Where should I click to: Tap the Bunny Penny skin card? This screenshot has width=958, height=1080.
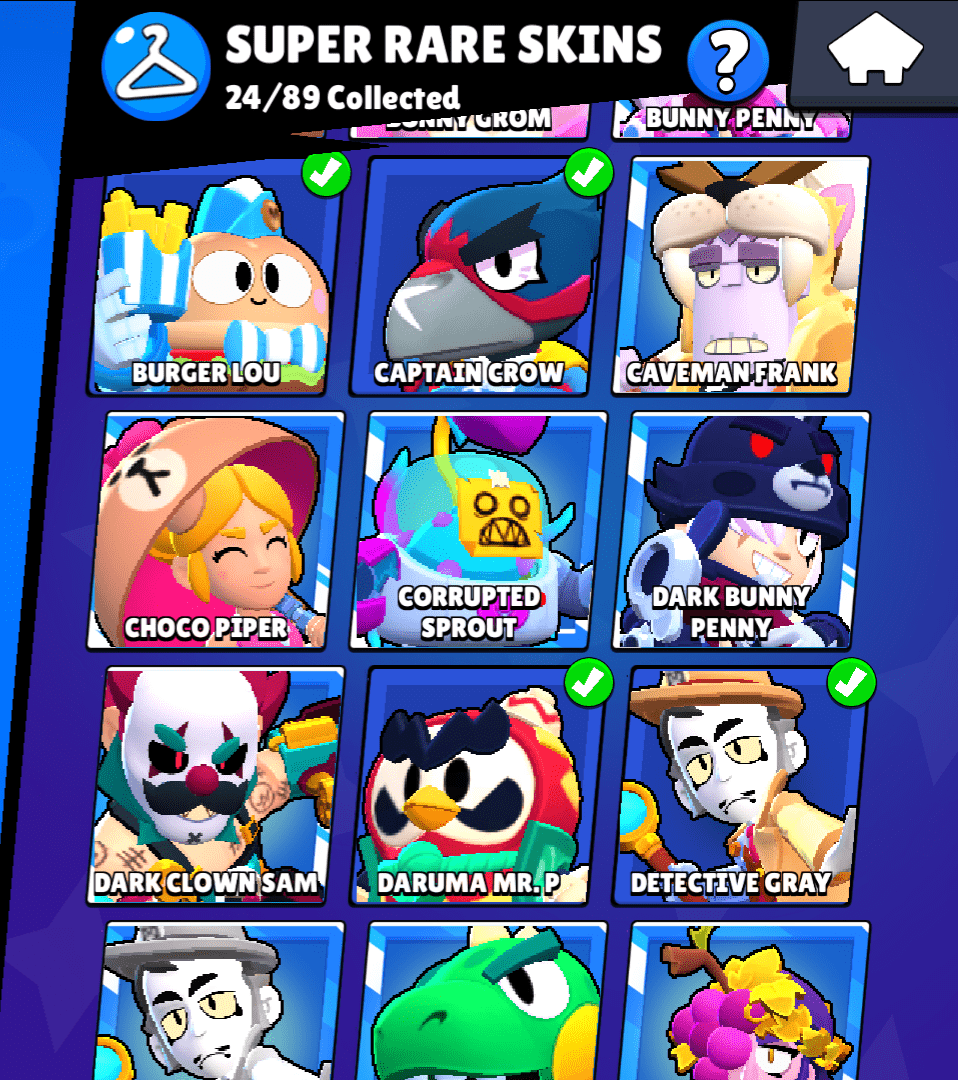coord(732,119)
